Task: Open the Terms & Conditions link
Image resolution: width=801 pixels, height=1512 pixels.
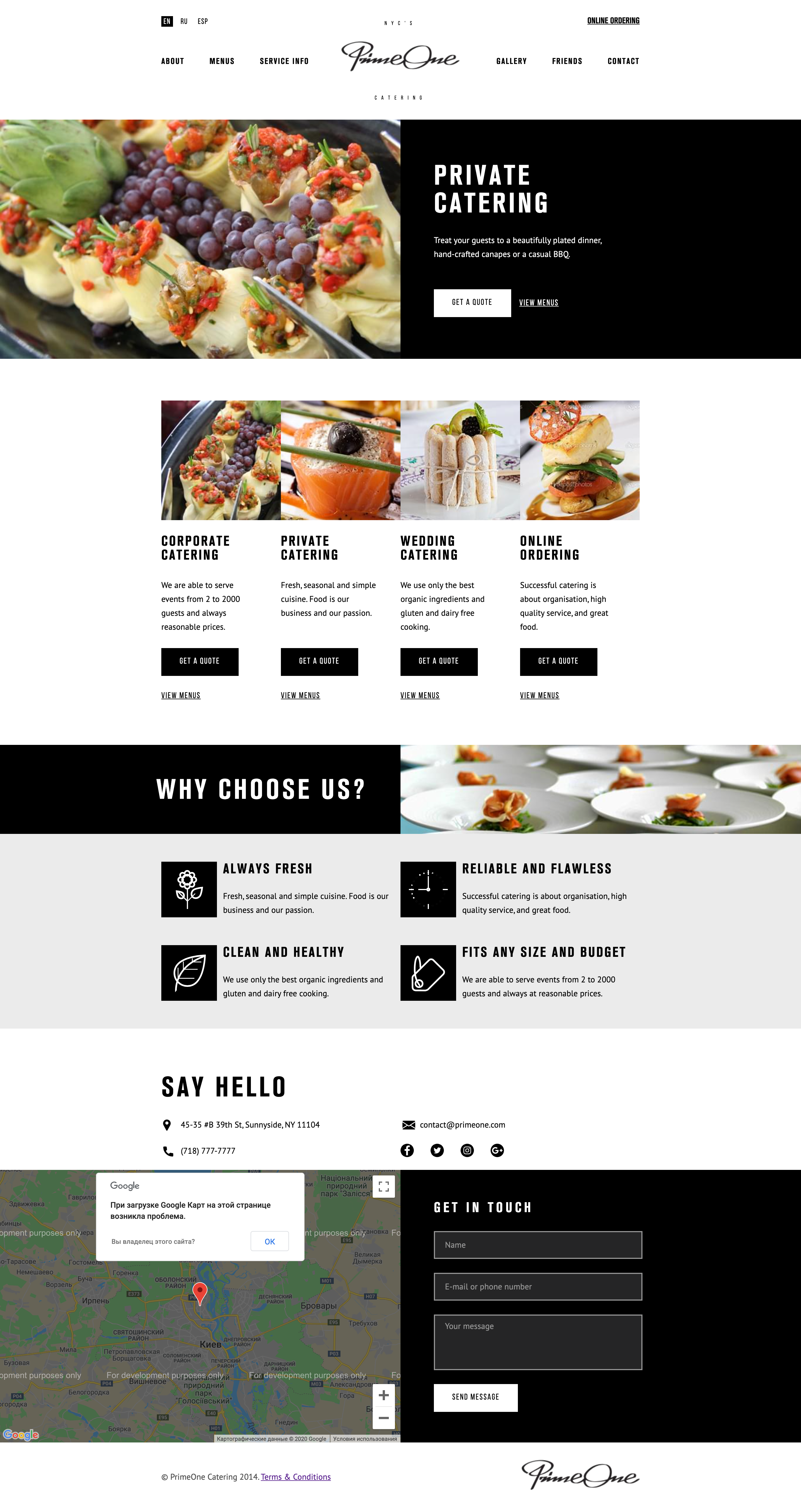Action: click(296, 1477)
